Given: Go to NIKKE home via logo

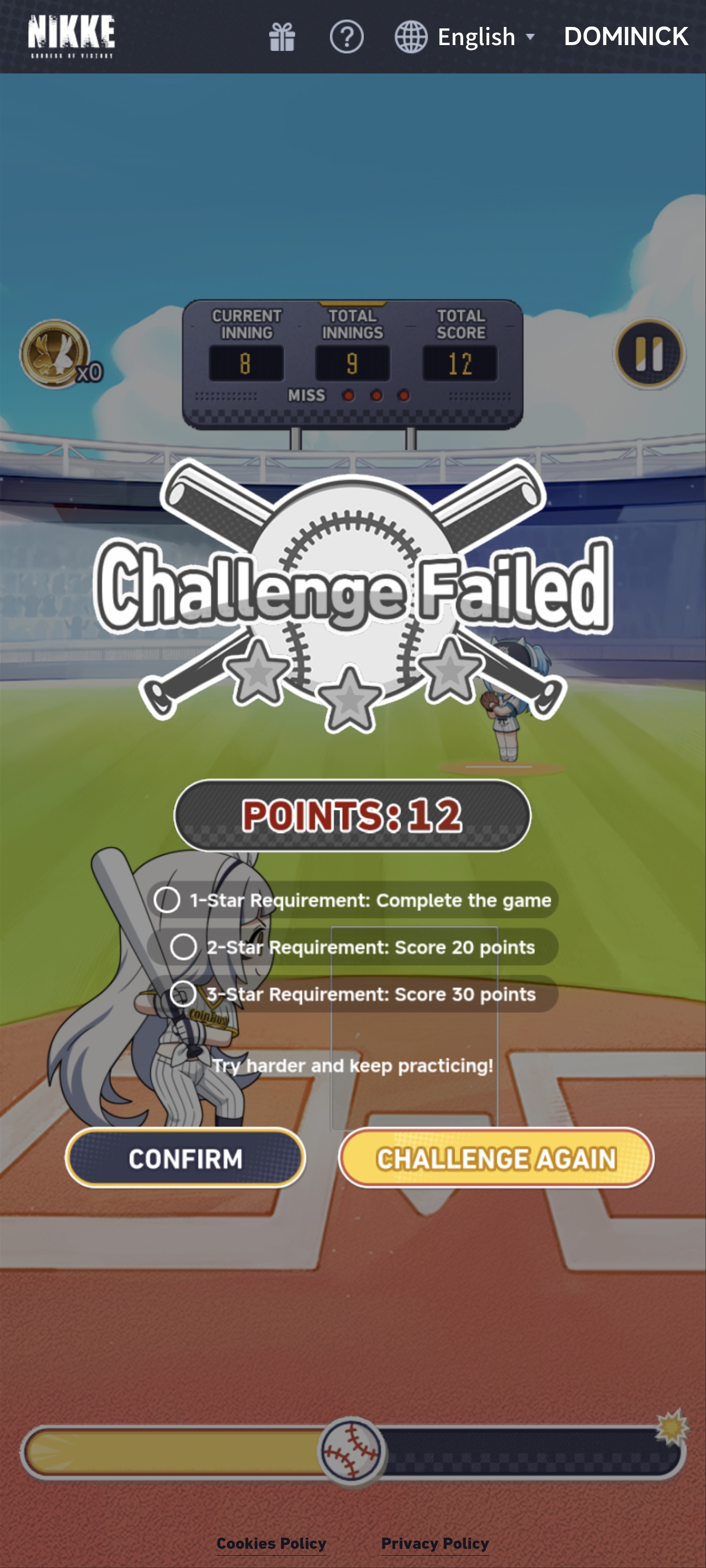Looking at the screenshot, I should 71,37.
